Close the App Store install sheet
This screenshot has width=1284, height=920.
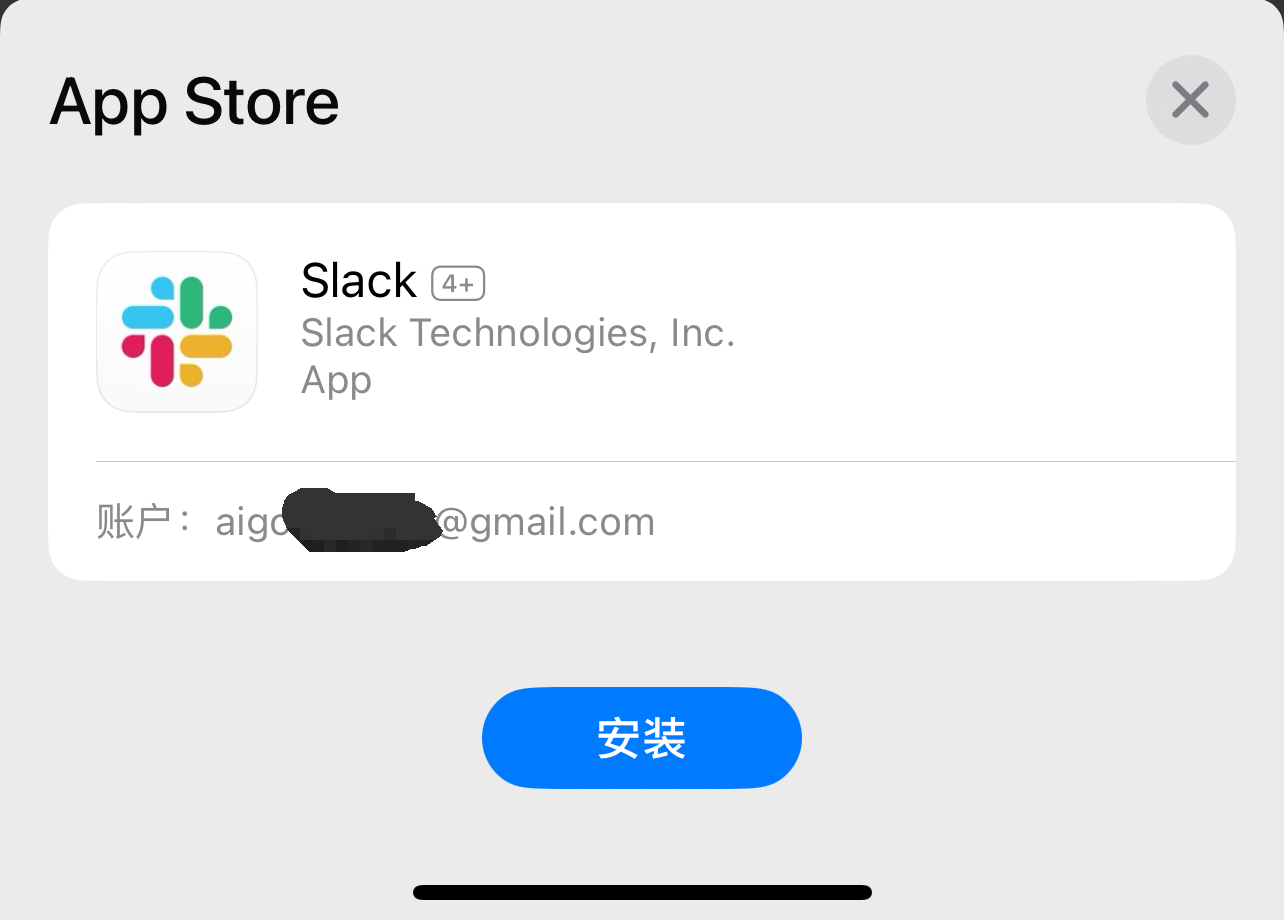tap(1190, 100)
